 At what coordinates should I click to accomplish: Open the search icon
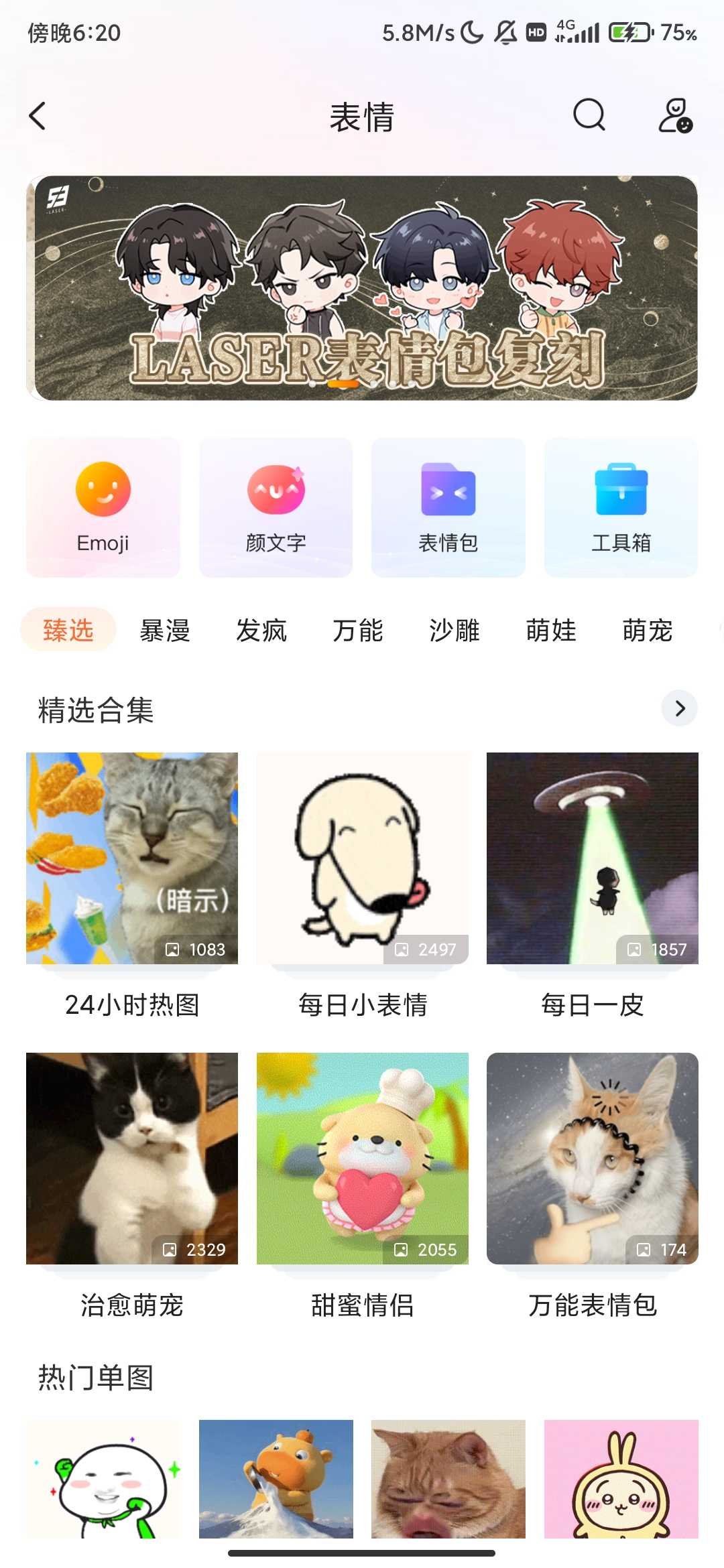click(x=589, y=116)
